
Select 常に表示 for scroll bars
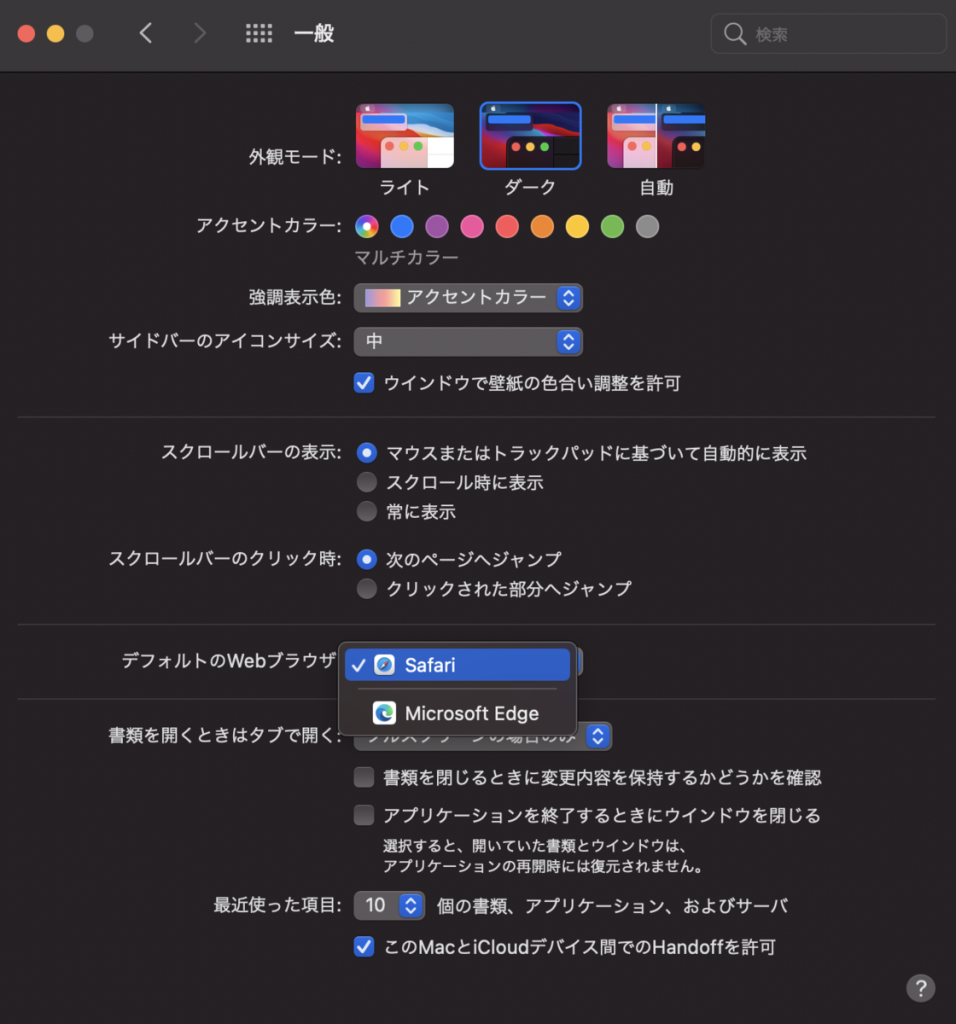tap(367, 511)
